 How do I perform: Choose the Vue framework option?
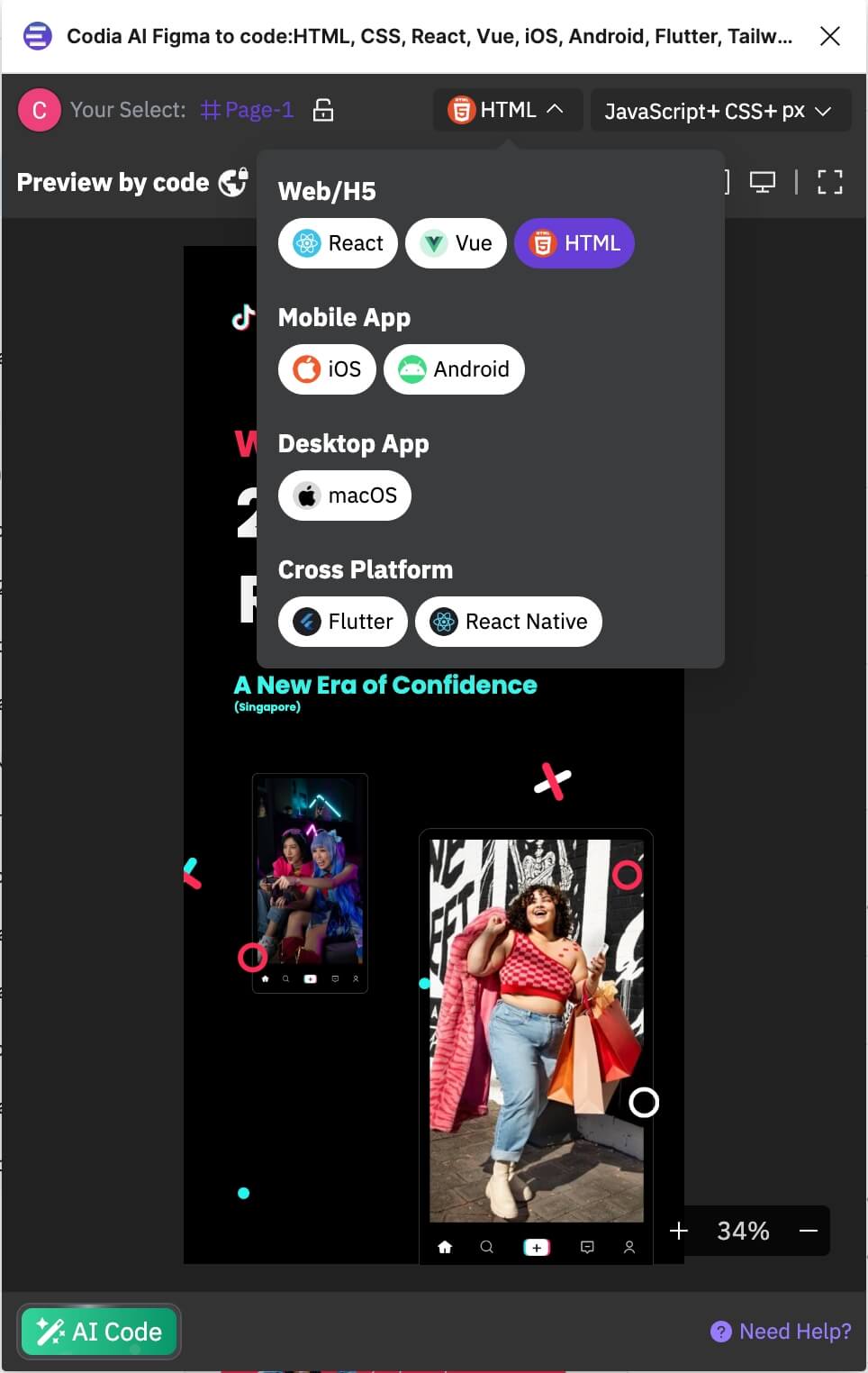coord(456,242)
